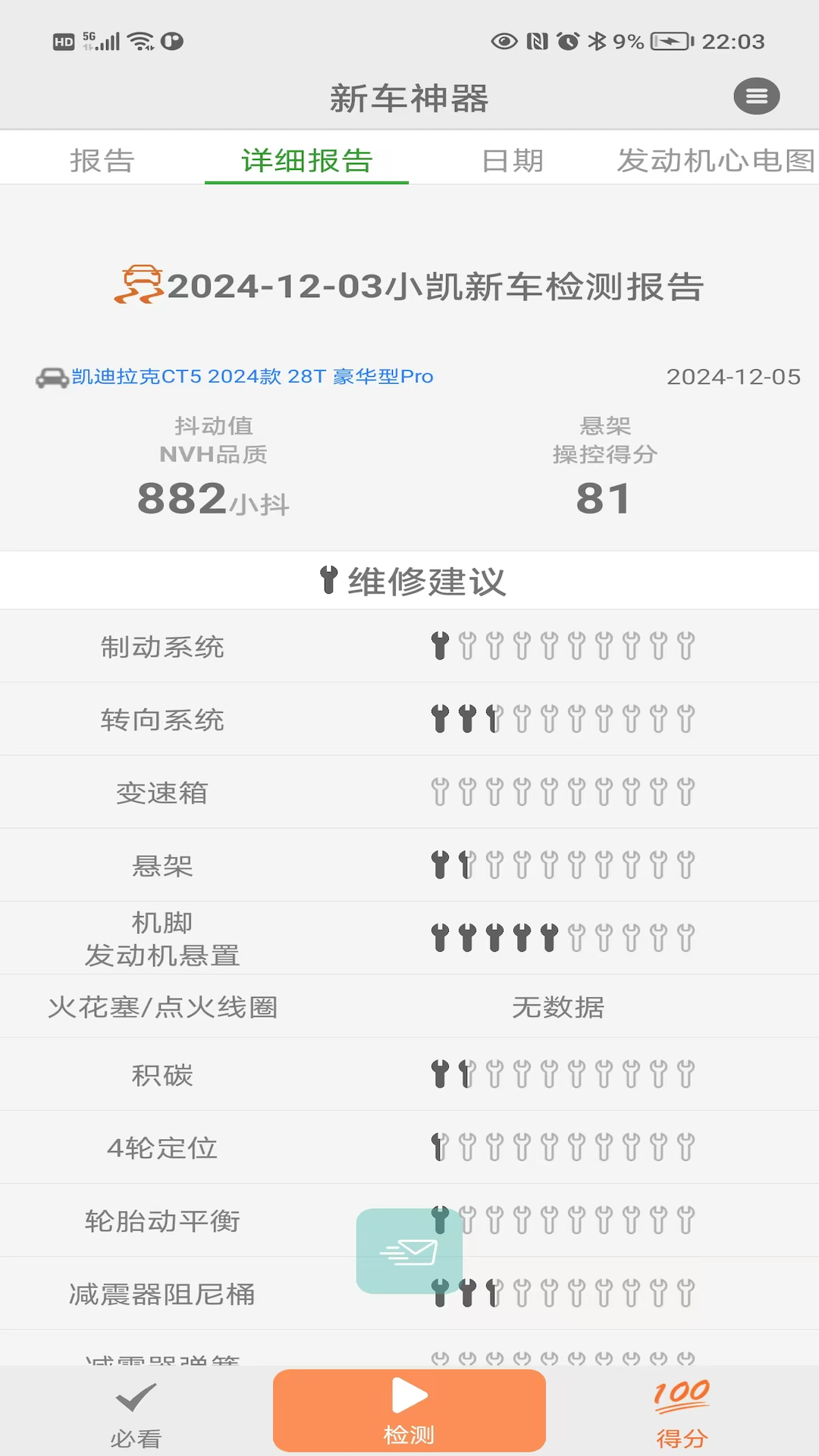Tap the first wrench rating for 制动系统
This screenshot has width=819, height=1456.
441,646
